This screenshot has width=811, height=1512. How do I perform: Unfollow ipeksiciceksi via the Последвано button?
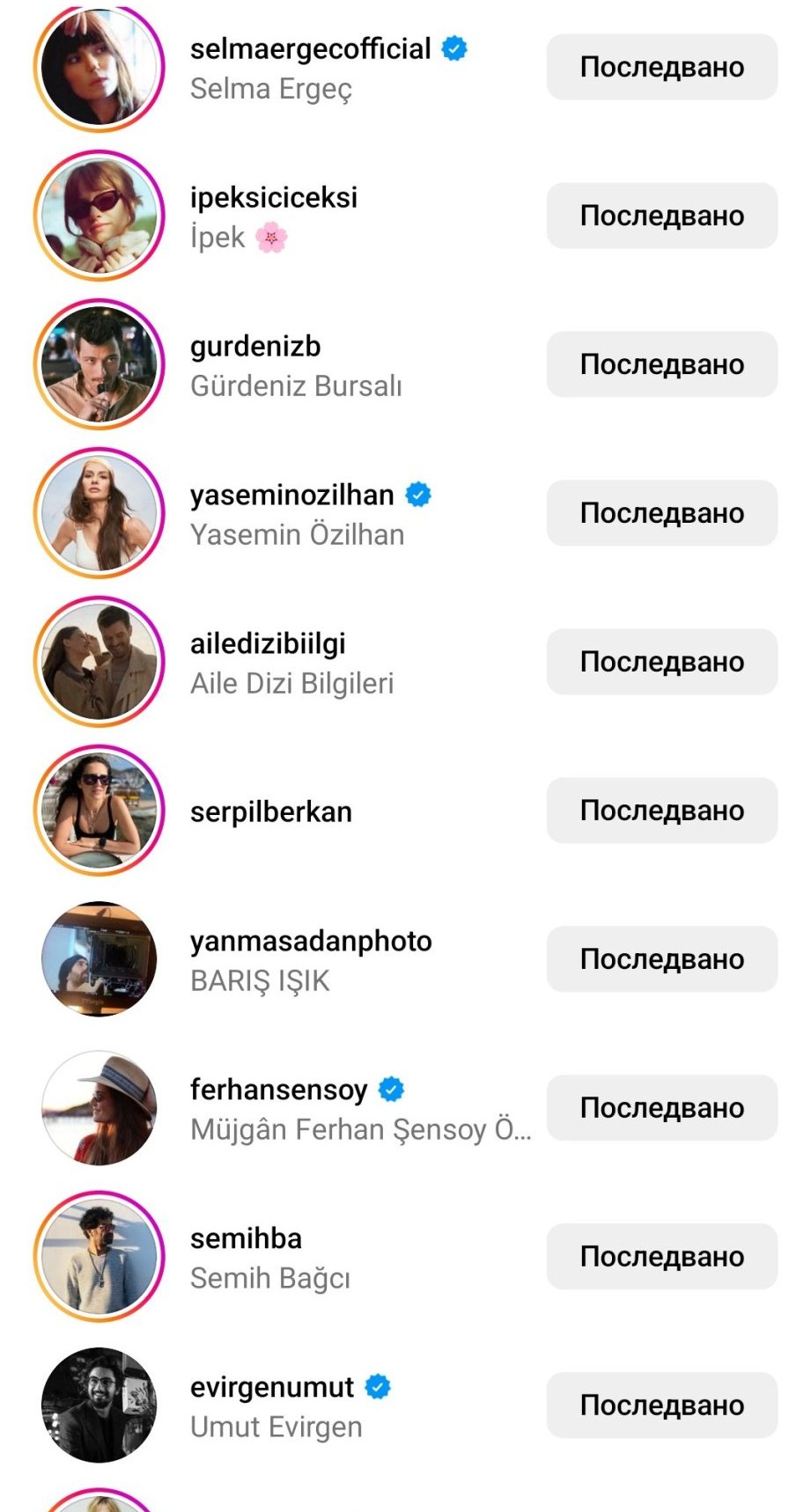click(x=661, y=216)
